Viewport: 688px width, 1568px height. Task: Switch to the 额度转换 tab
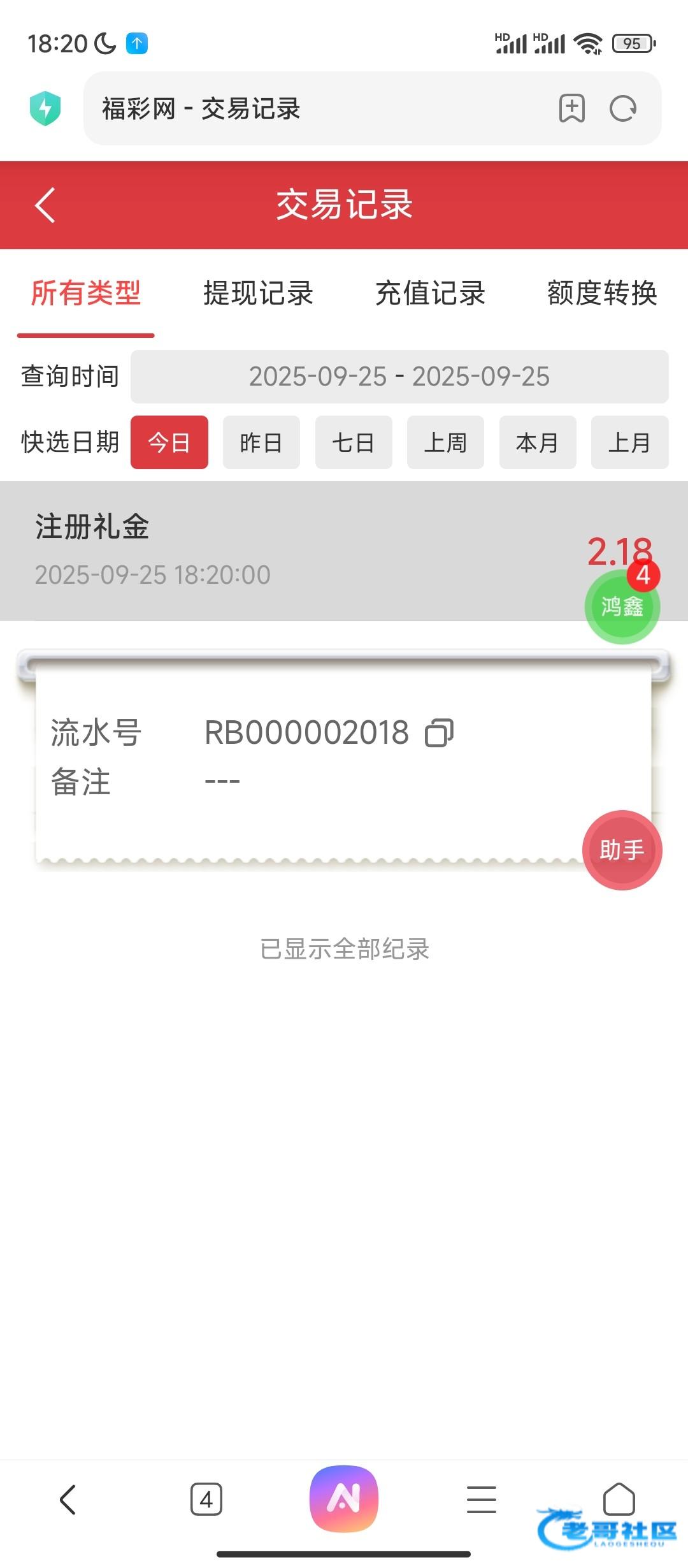click(x=602, y=293)
